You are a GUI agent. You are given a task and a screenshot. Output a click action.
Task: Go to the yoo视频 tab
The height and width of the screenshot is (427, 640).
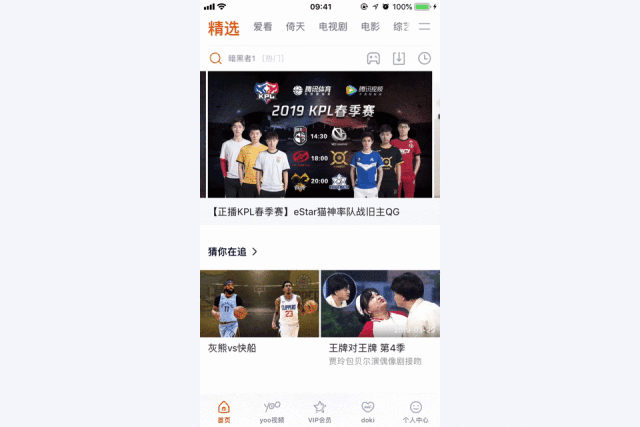272,411
